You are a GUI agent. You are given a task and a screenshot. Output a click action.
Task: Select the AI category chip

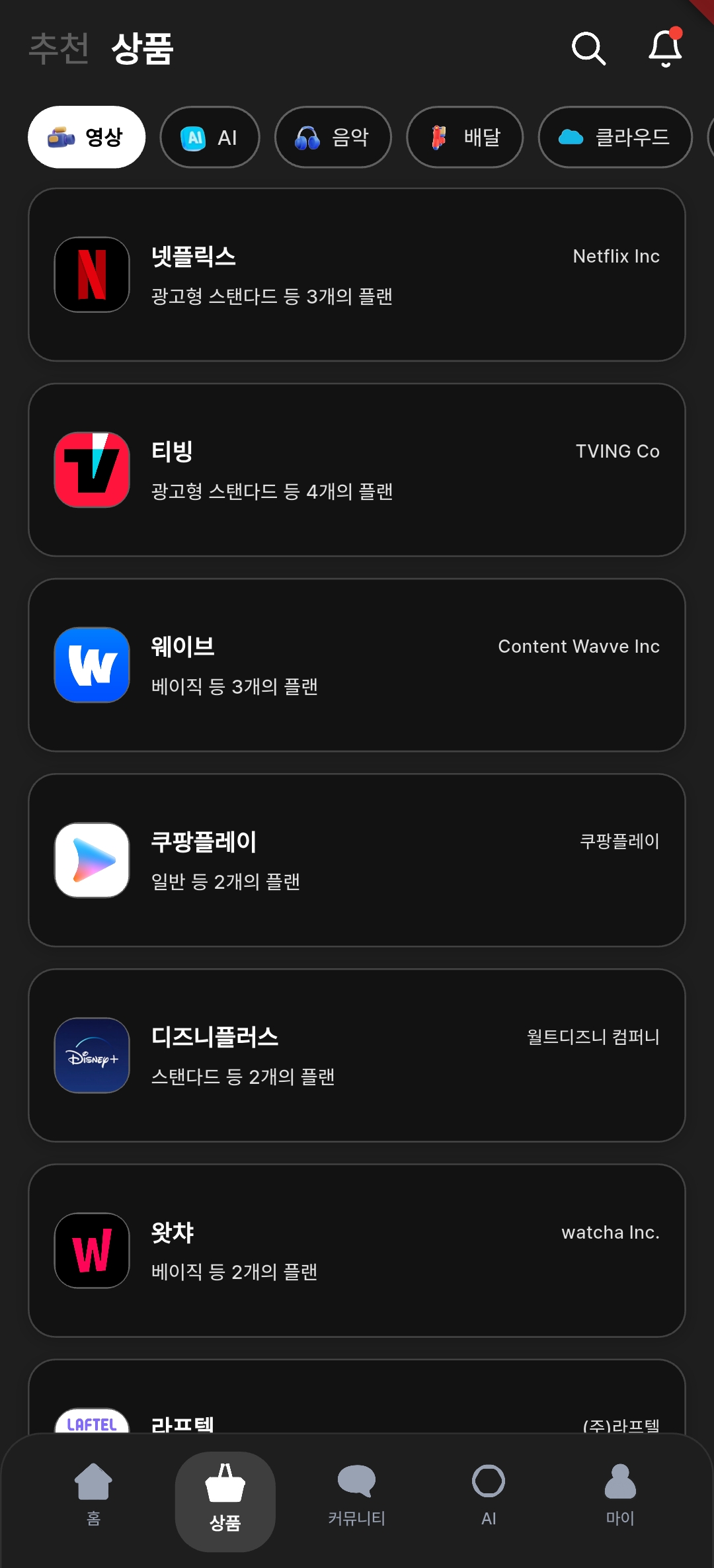coord(210,138)
